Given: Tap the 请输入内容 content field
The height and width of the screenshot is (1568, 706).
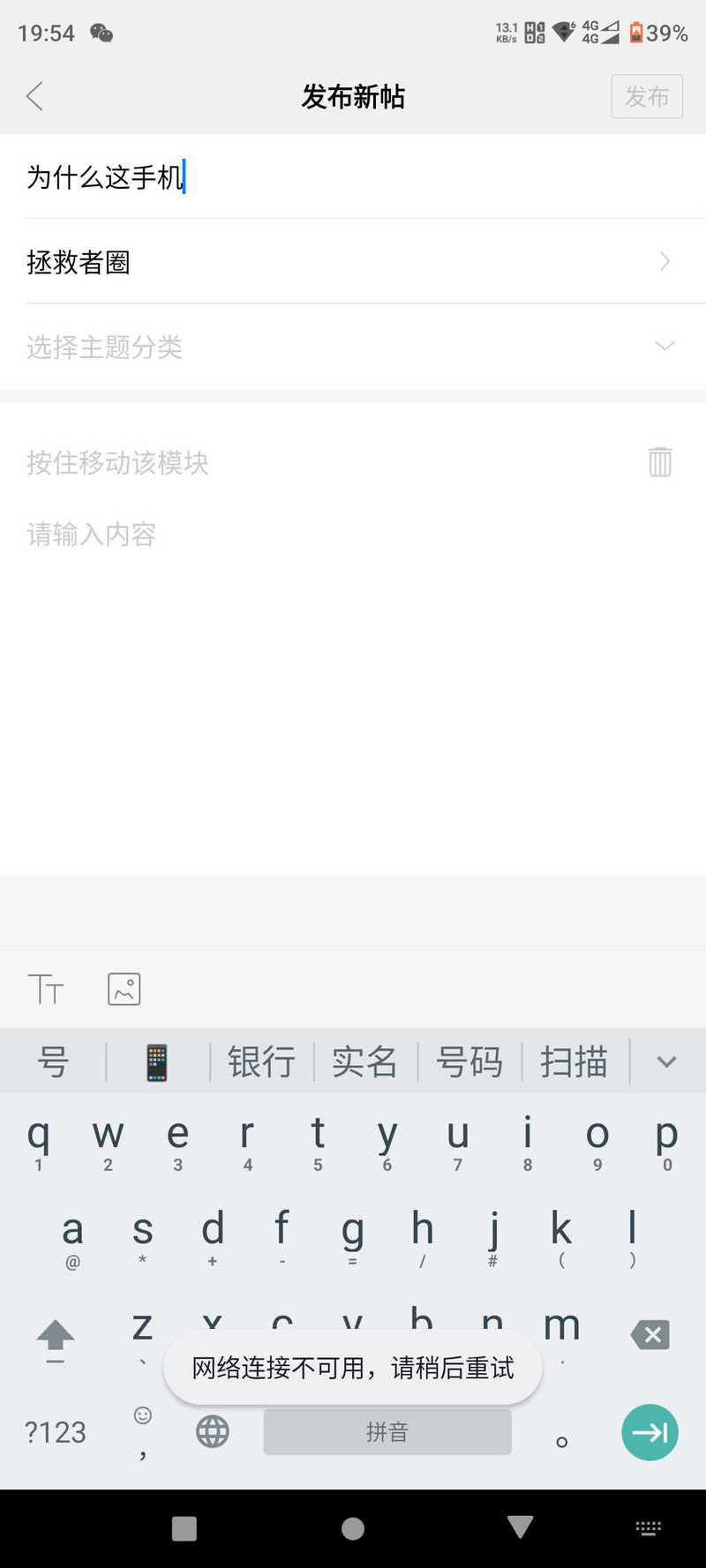Looking at the screenshot, I should (x=353, y=535).
